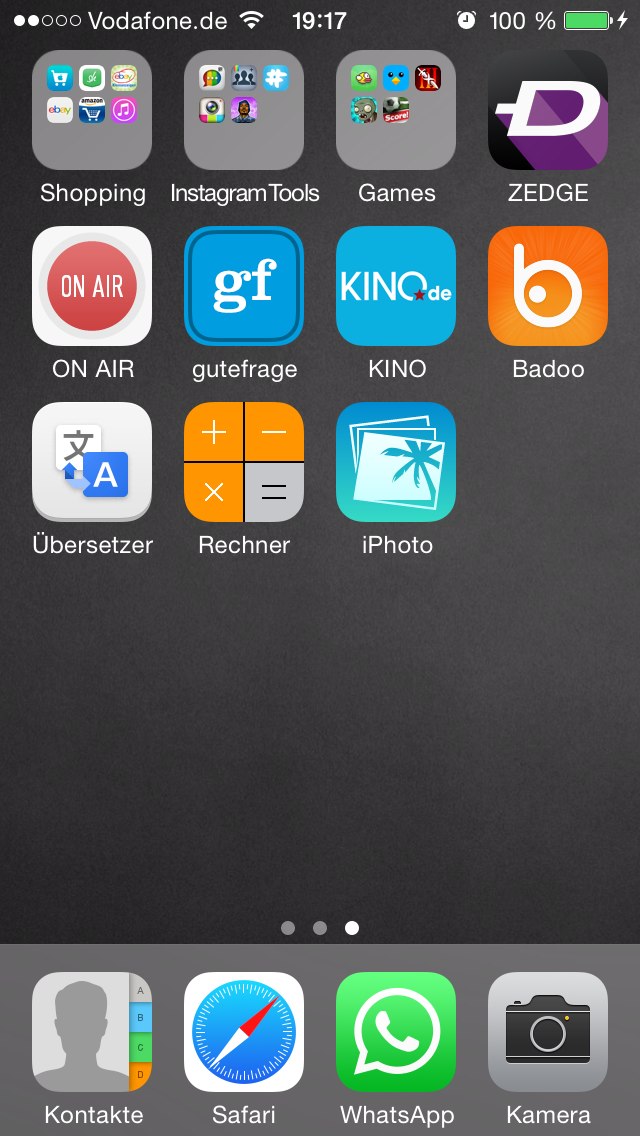Tap the home screen page dots
Image resolution: width=640 pixels, height=1136 pixels.
pyautogui.click(x=320, y=928)
